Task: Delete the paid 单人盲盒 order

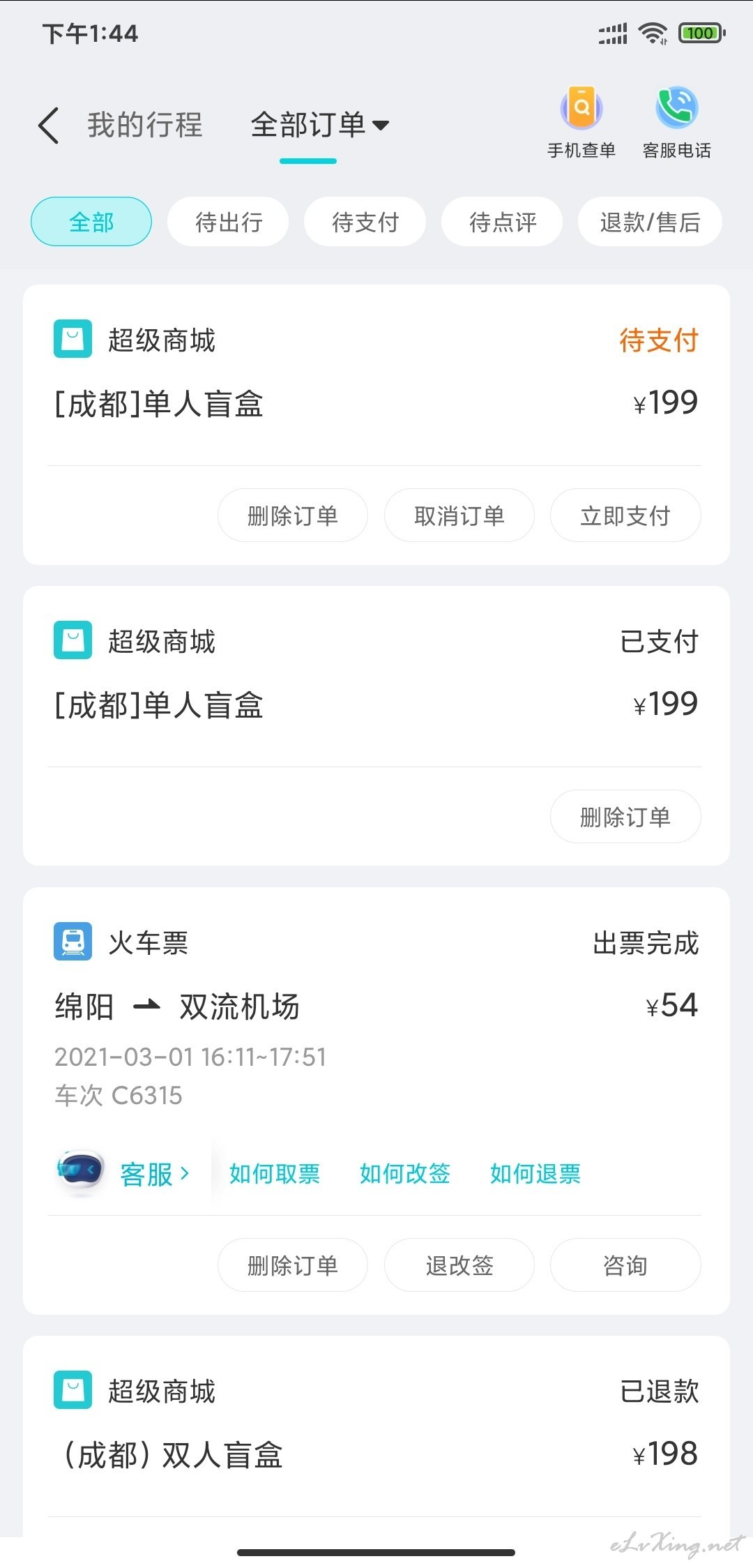Action: tap(625, 817)
